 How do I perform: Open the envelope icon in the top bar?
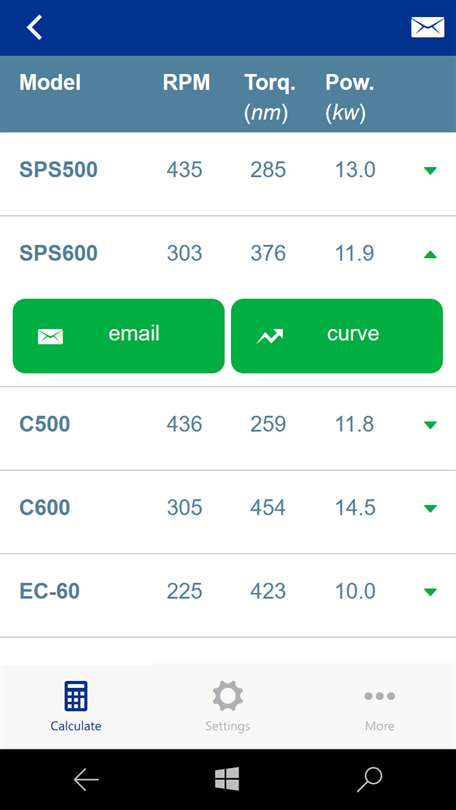428,27
